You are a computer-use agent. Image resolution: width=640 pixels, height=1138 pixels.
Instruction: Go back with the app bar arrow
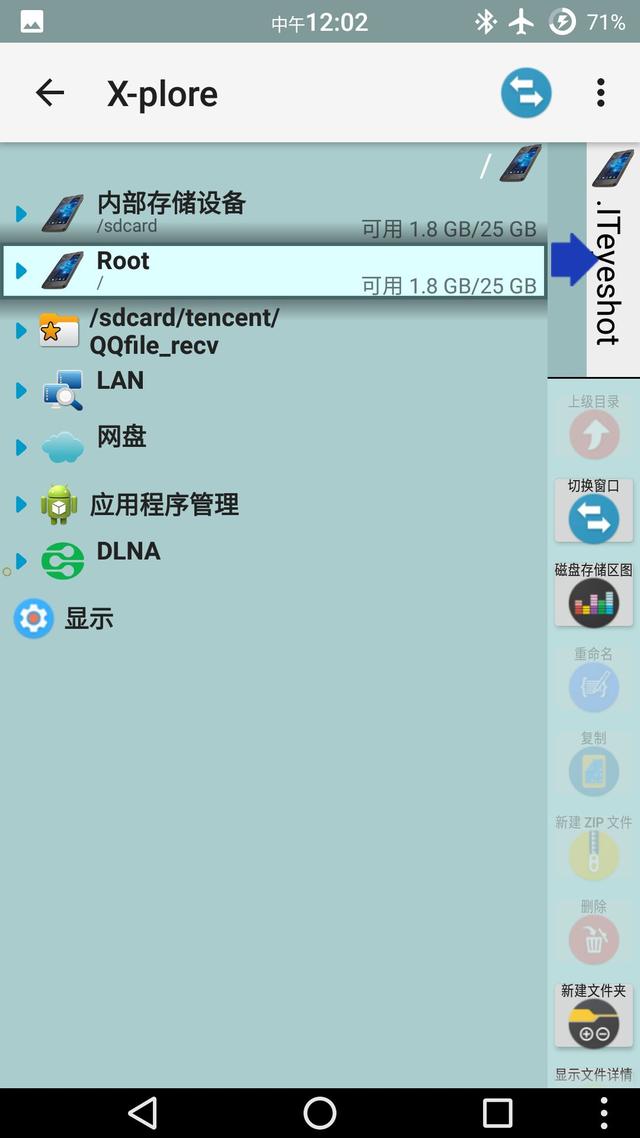[x=50, y=93]
